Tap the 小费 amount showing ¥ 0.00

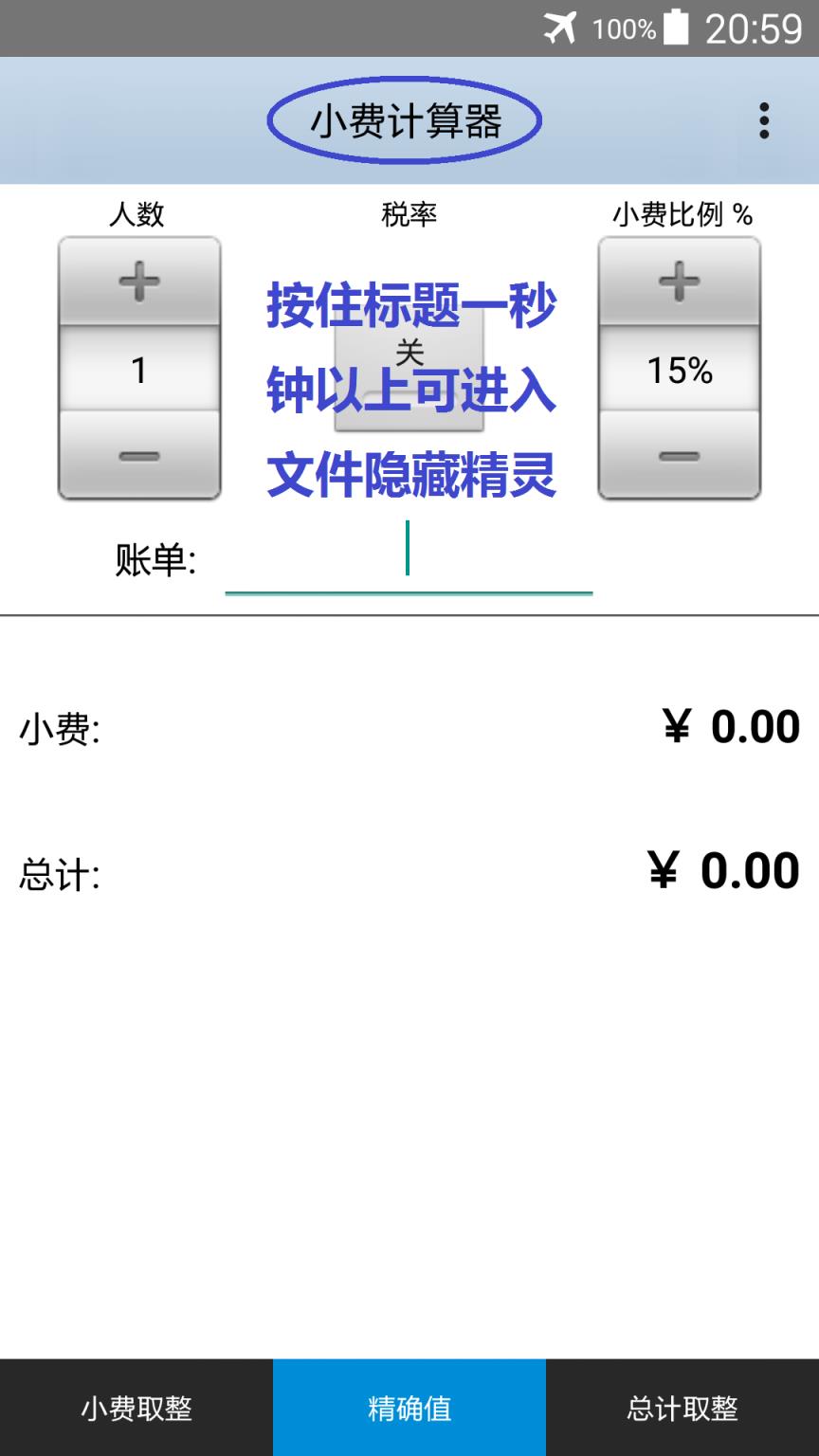click(x=728, y=726)
